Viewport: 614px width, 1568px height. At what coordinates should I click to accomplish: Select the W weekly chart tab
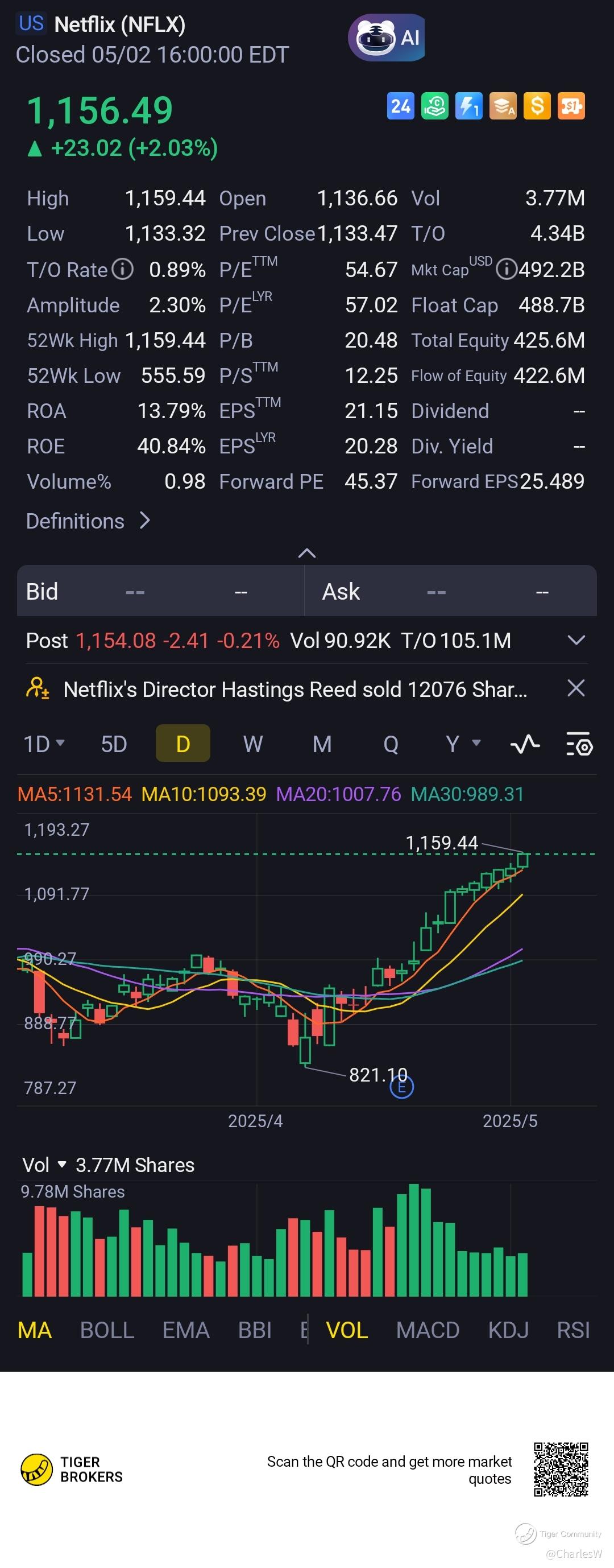252,744
